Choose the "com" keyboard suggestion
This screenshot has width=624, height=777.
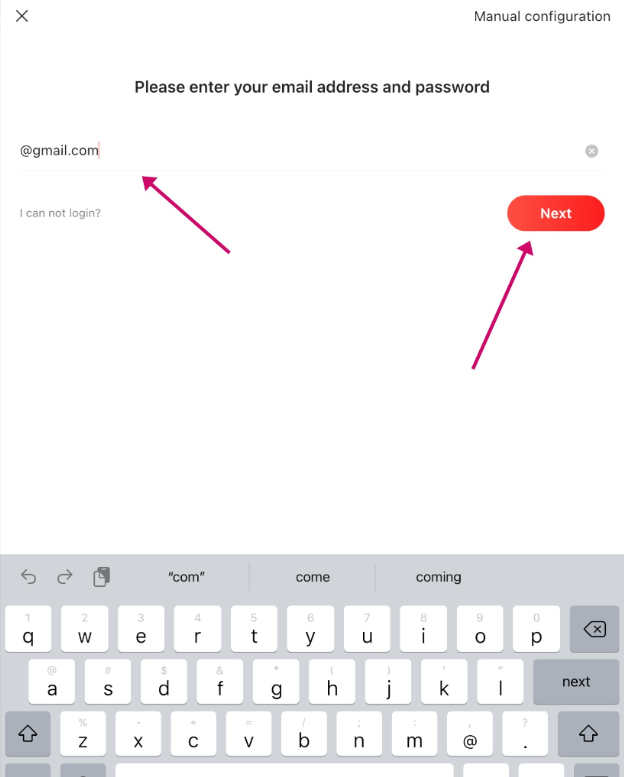click(x=187, y=577)
